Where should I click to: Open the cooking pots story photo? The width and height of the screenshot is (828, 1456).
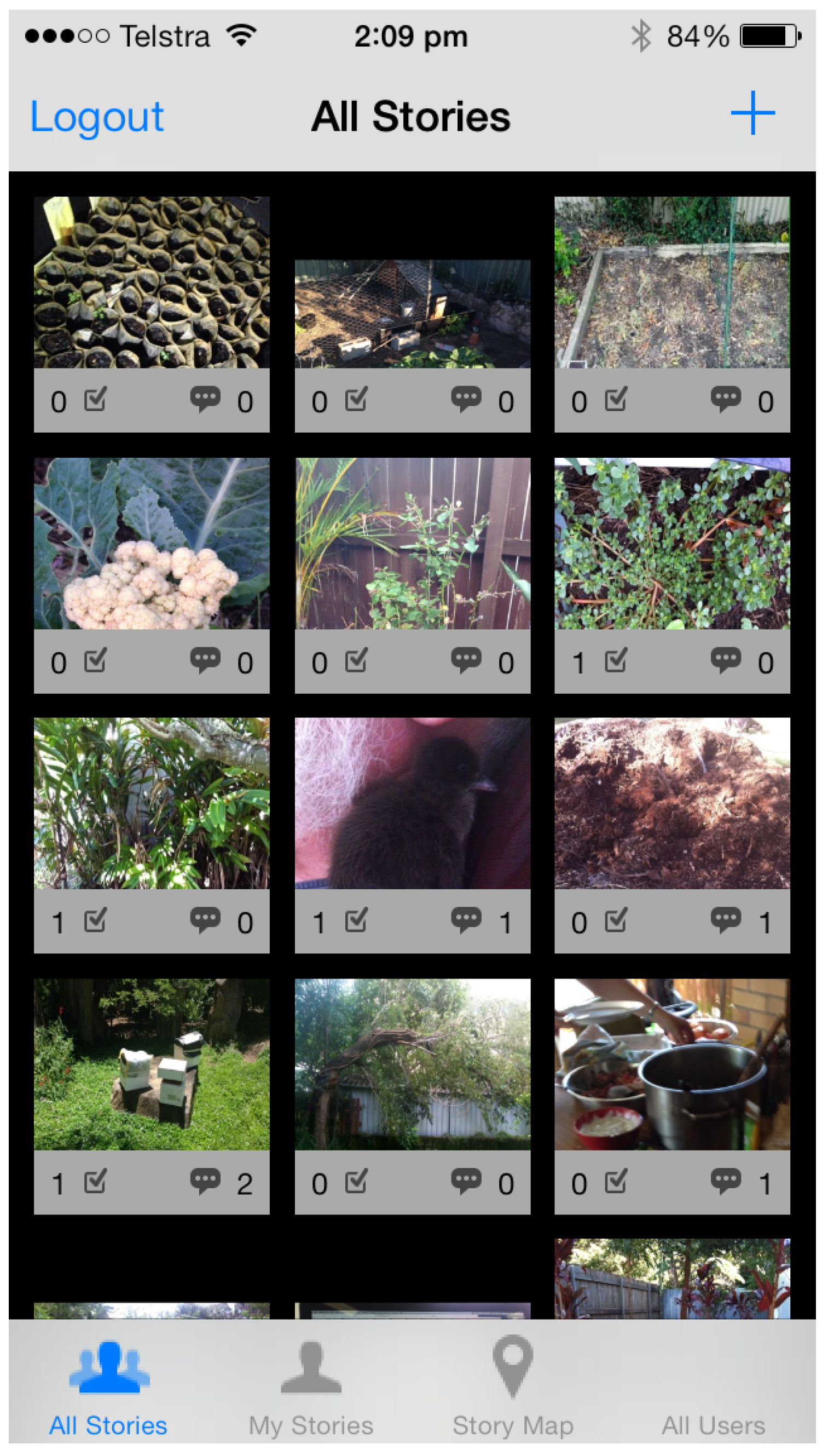671,1064
